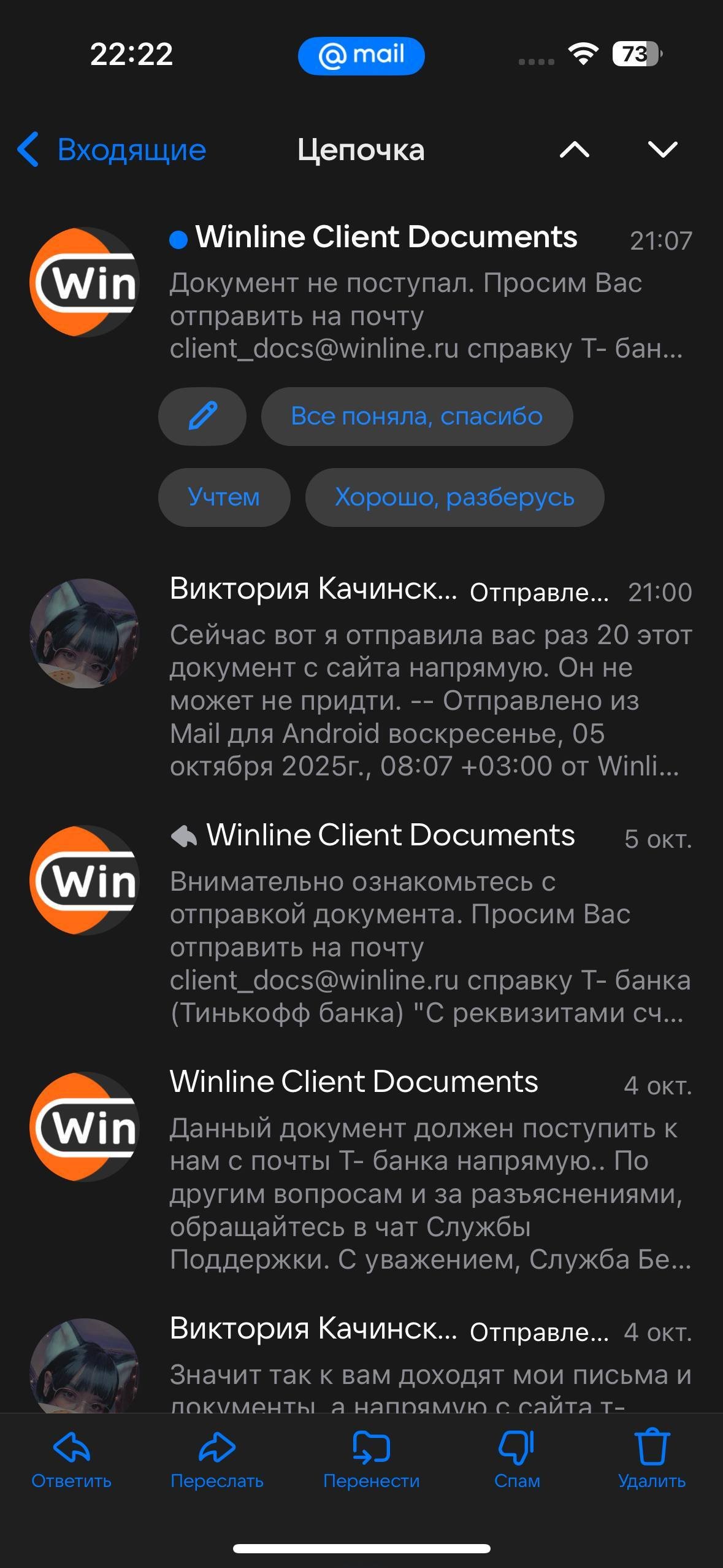
Task: Tap Ответить to reply
Action: click(x=72, y=1460)
